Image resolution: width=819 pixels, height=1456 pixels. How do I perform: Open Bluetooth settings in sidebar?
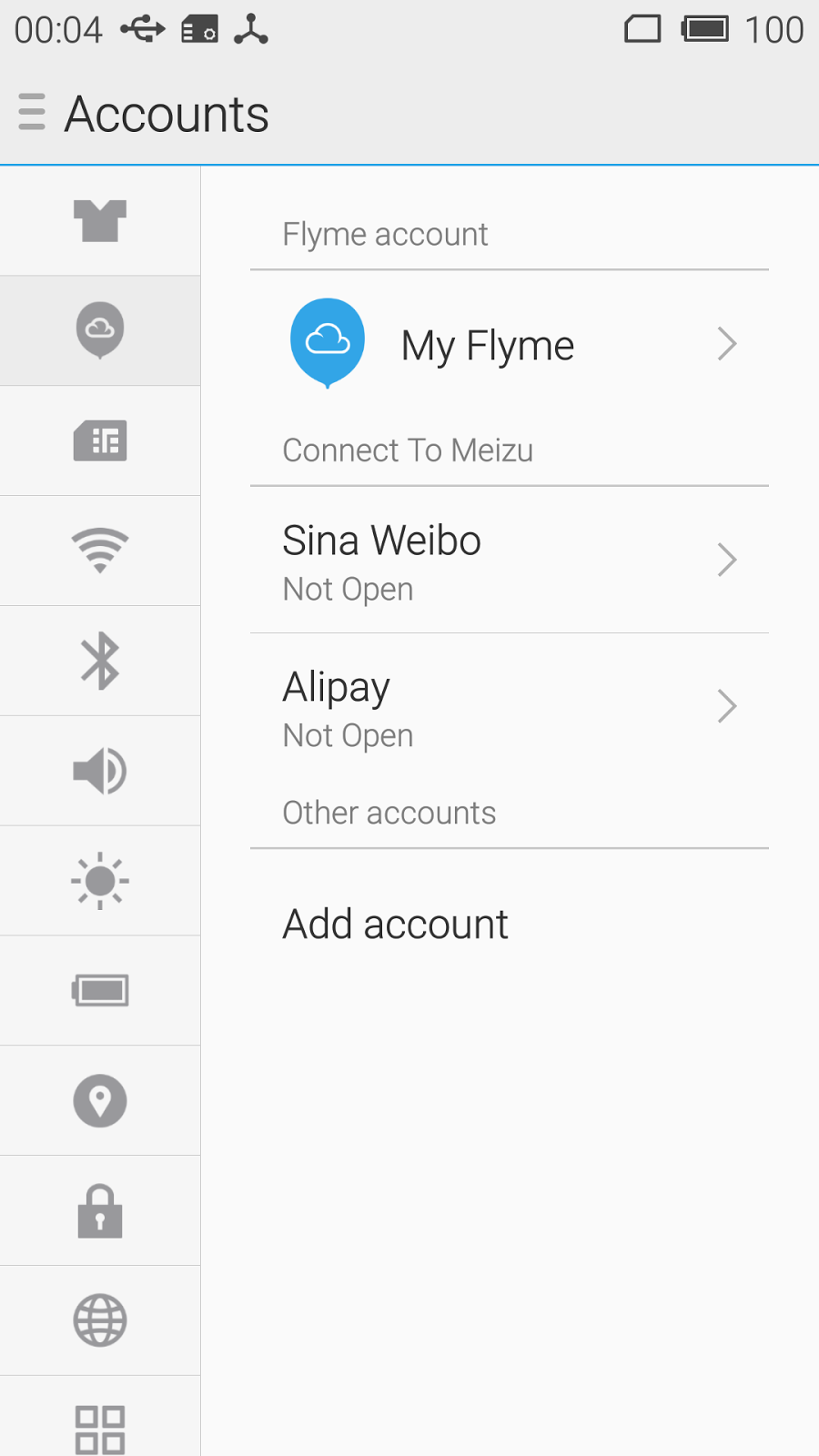click(100, 661)
